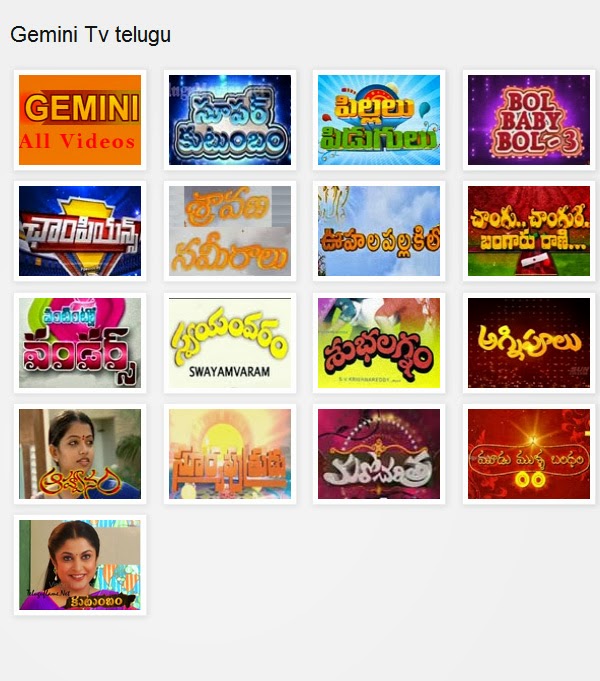Select the Oohala Pallakilo tile with sky background
Screen dimensions: 600x681
tap(379, 231)
